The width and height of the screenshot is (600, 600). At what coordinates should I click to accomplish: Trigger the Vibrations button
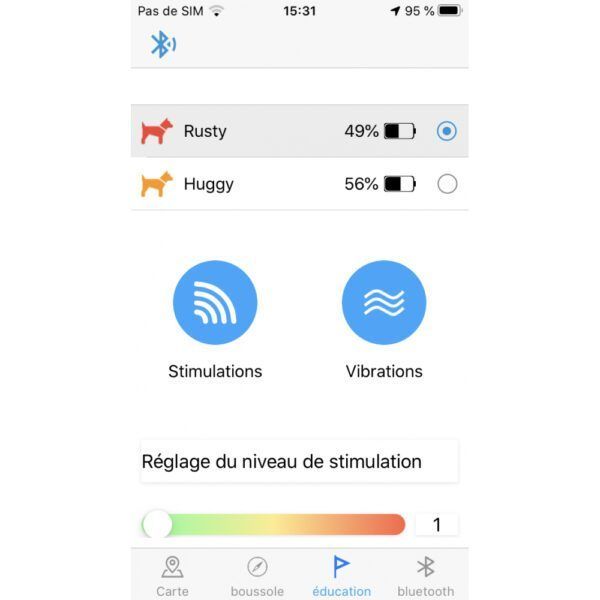(x=384, y=303)
